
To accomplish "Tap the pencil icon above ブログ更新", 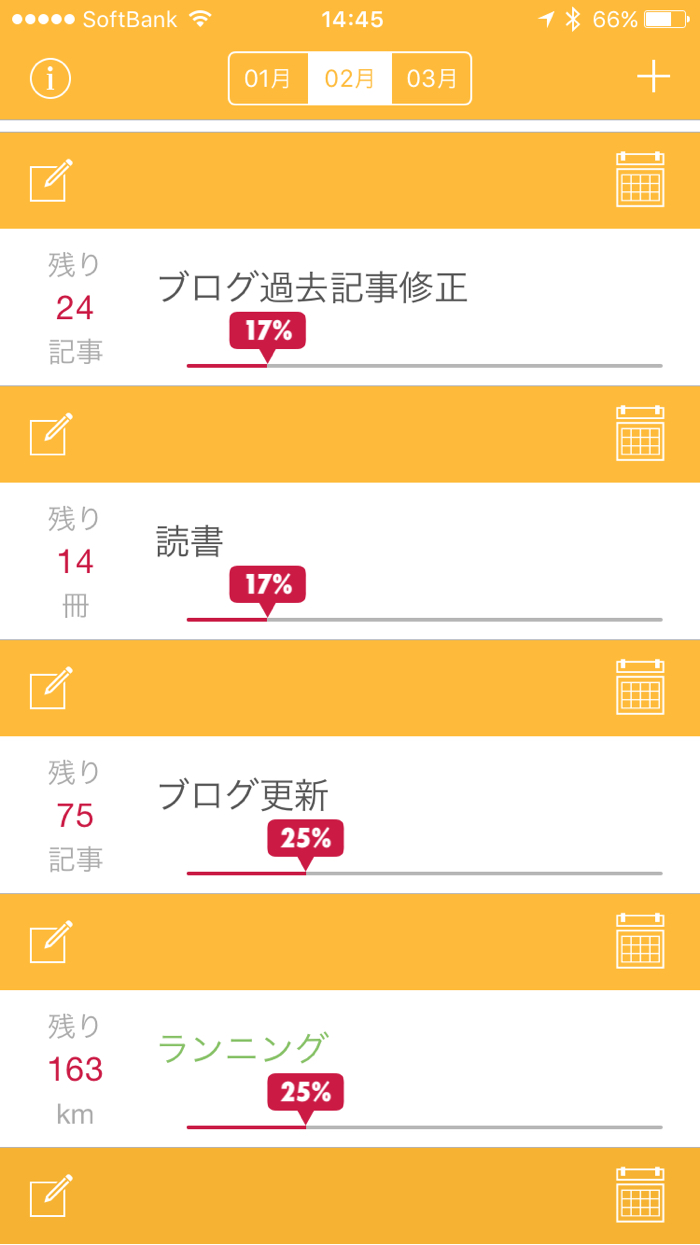I will point(52,688).
